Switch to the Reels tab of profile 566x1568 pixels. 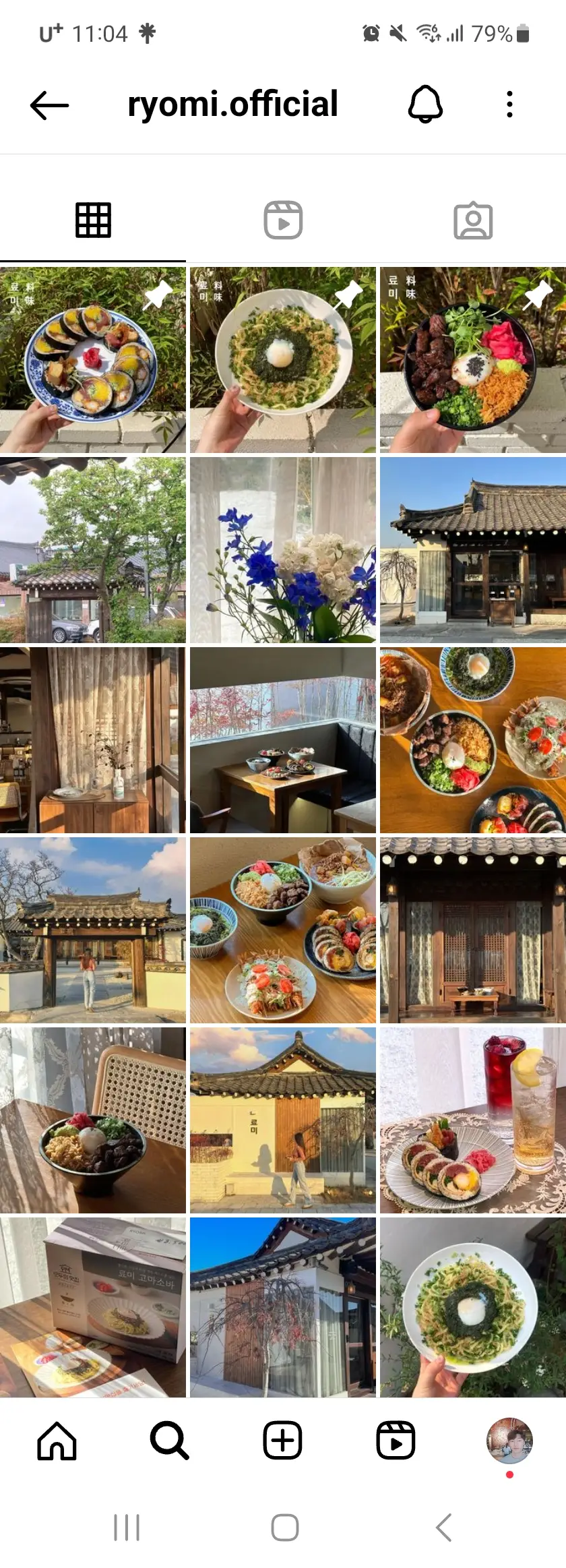[283, 220]
